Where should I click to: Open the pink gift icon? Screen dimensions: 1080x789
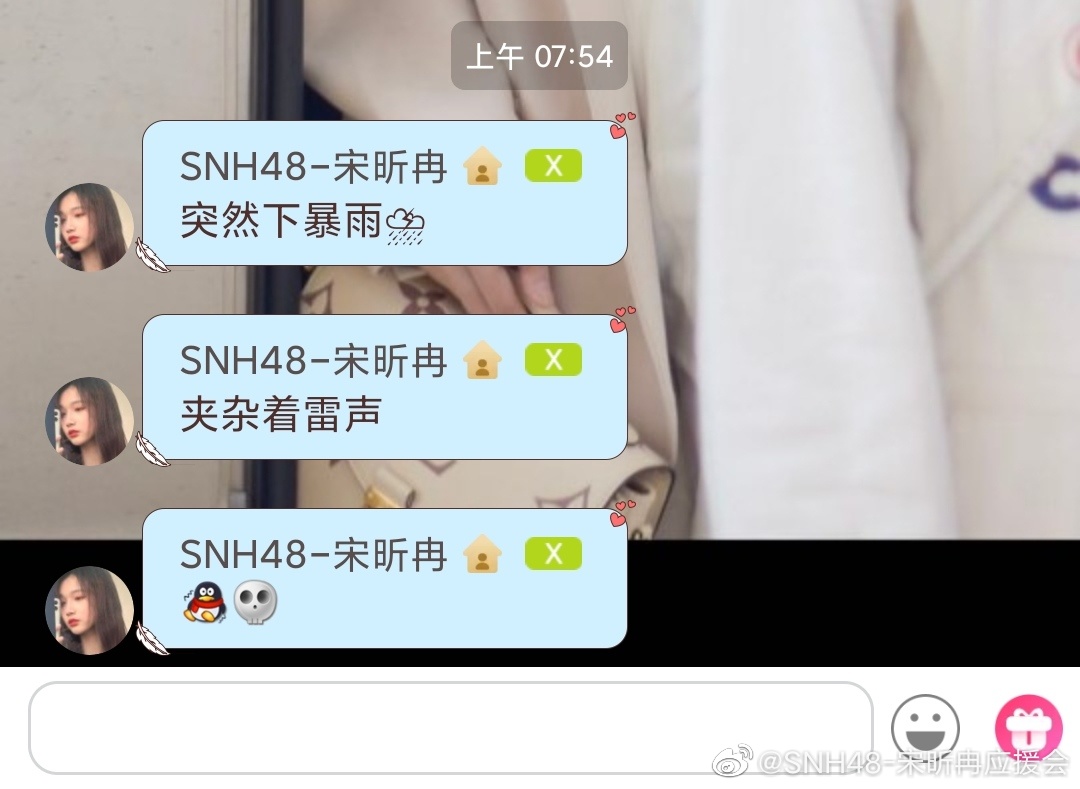1028,728
